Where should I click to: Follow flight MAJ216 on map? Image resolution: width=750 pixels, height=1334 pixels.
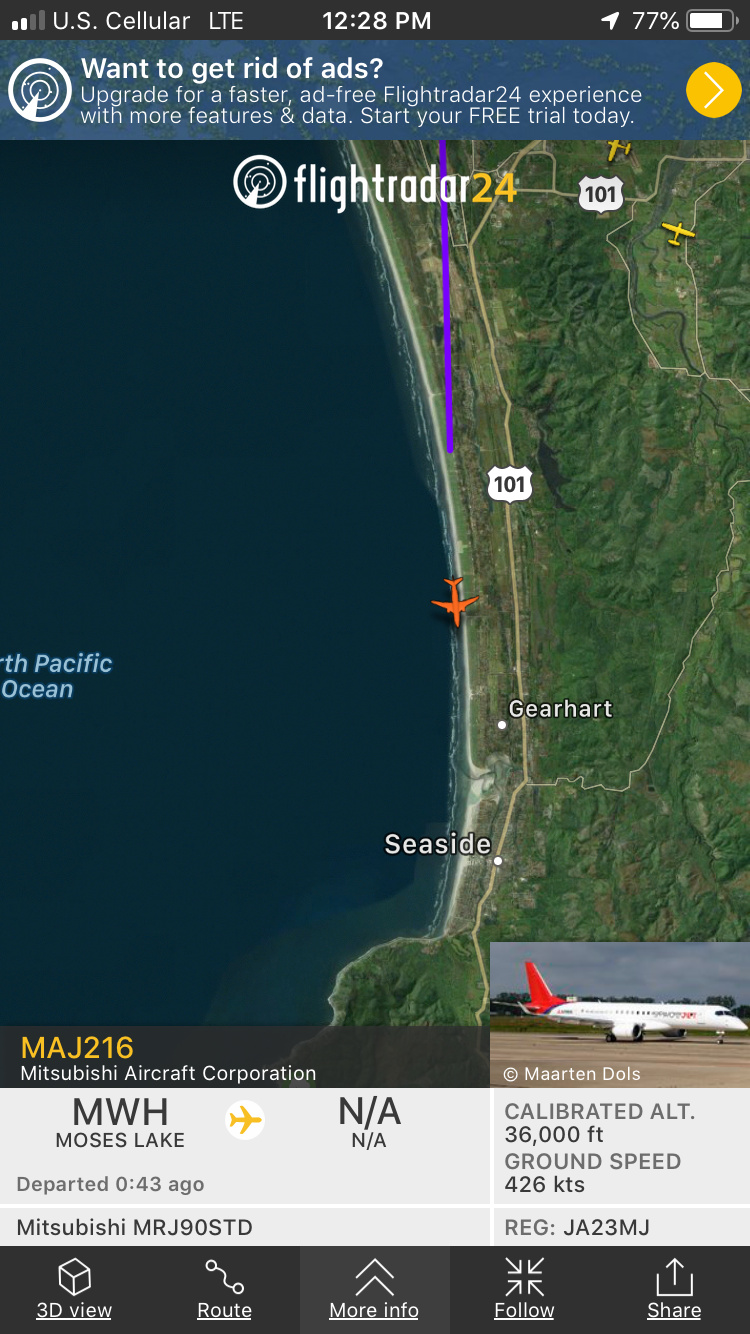pos(524,1289)
